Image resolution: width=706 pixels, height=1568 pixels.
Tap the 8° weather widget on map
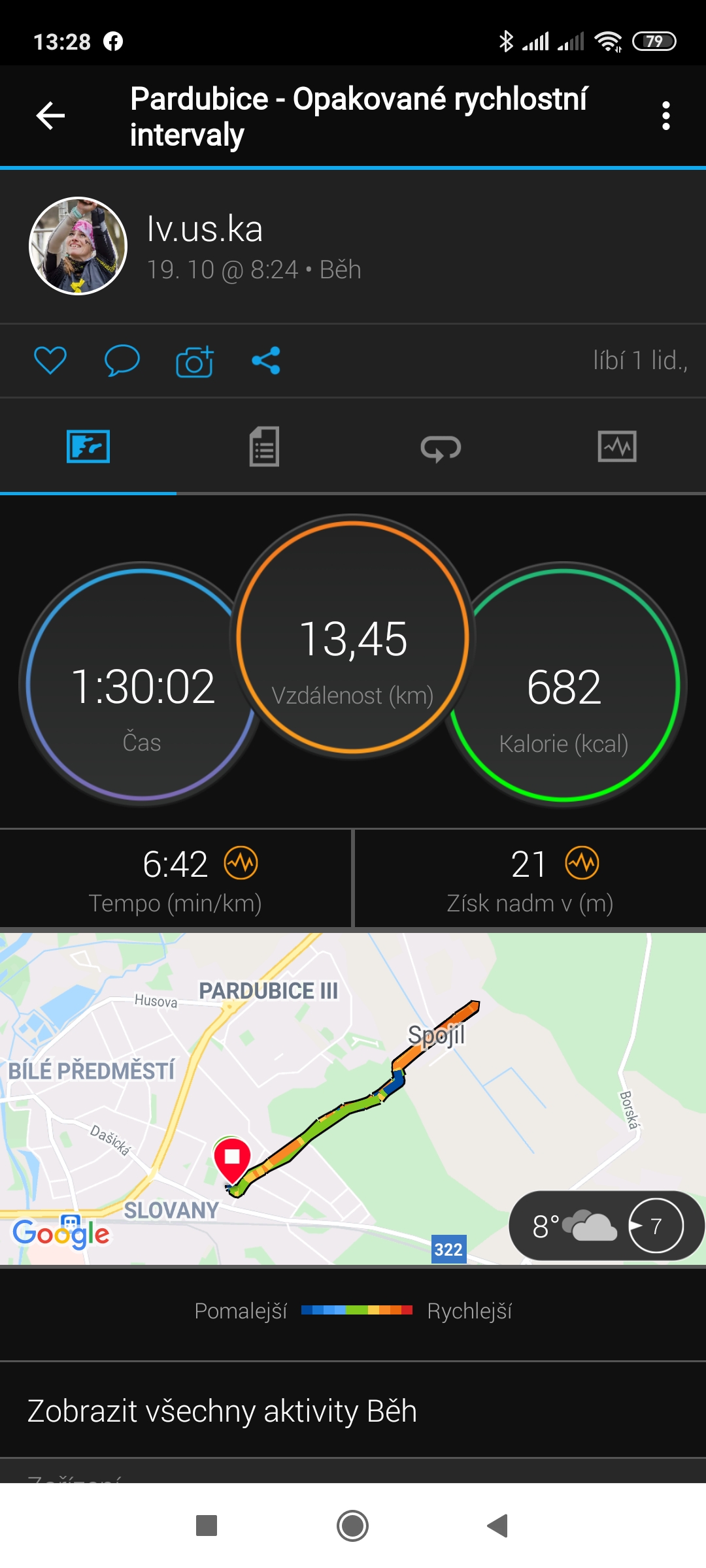(606, 1226)
